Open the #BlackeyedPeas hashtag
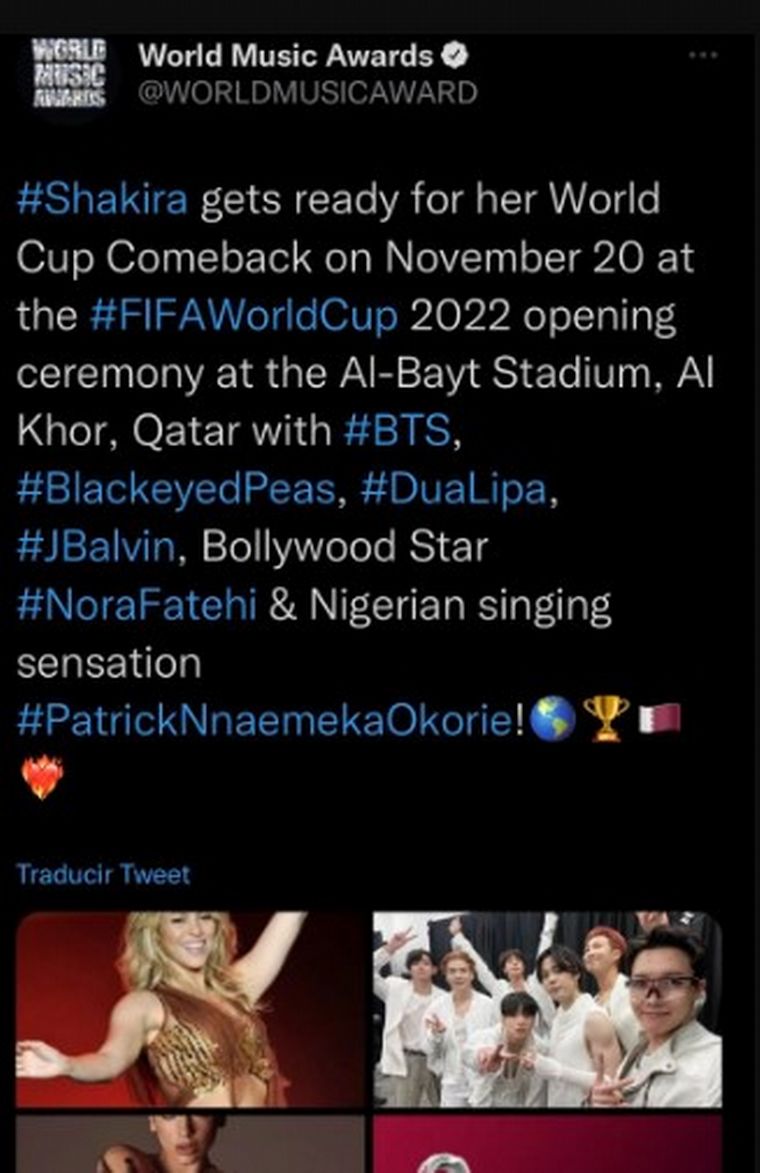The width and height of the screenshot is (760, 1173). click(x=175, y=490)
